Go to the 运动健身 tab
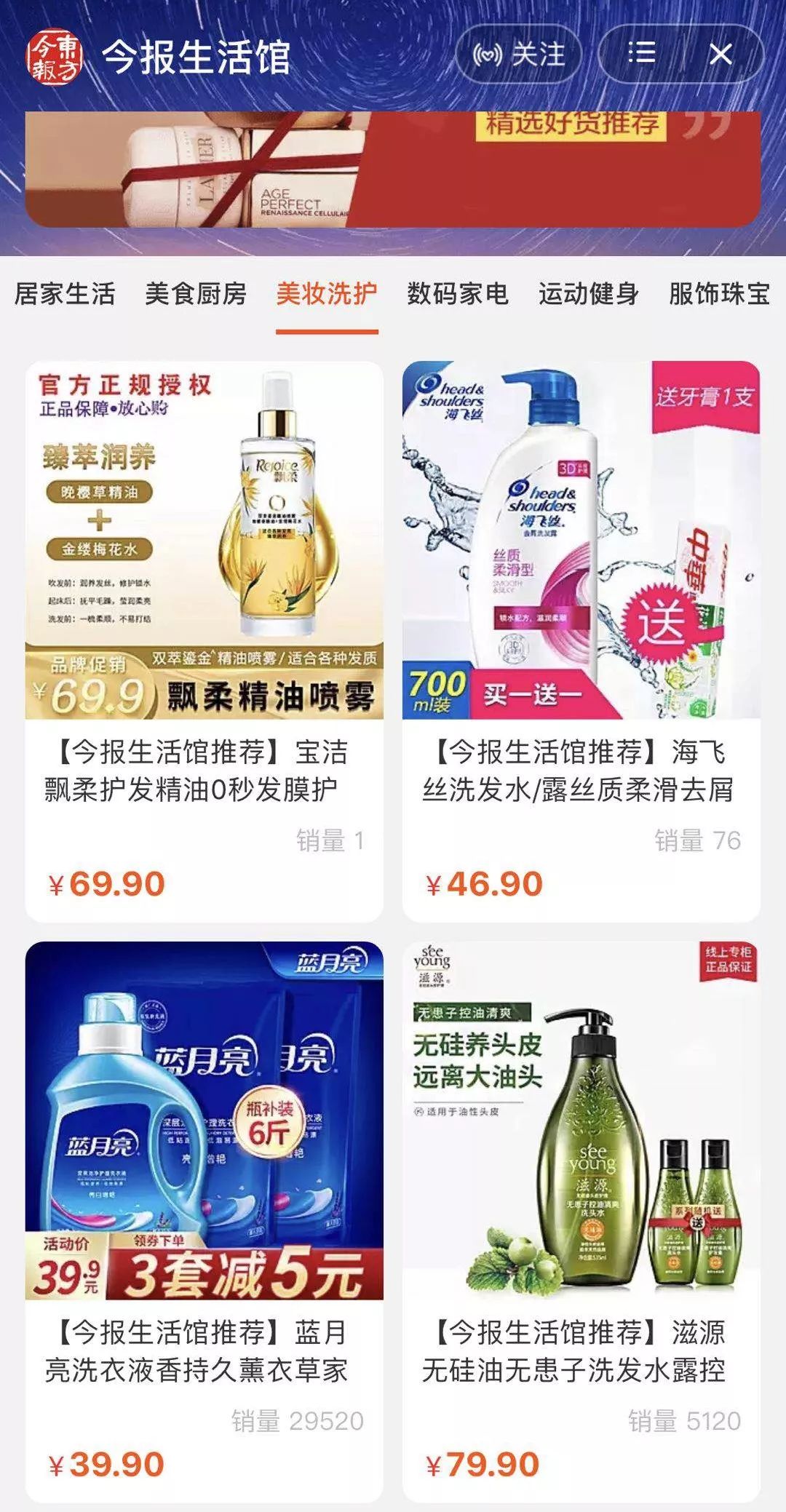This screenshot has height=1512, width=786. coord(589,294)
